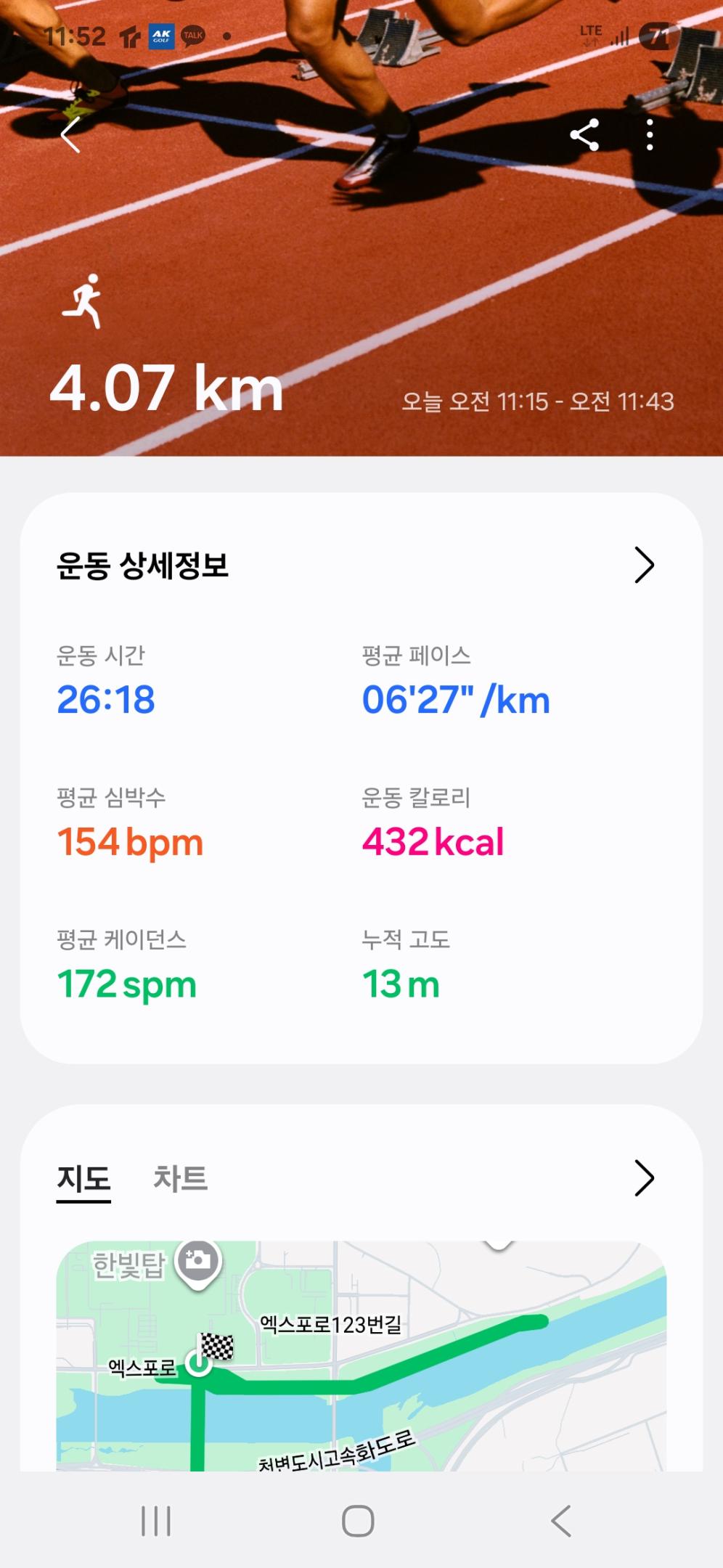This screenshot has width=723, height=1568.
Task: Open the full map via the chevron
Action: (645, 1176)
